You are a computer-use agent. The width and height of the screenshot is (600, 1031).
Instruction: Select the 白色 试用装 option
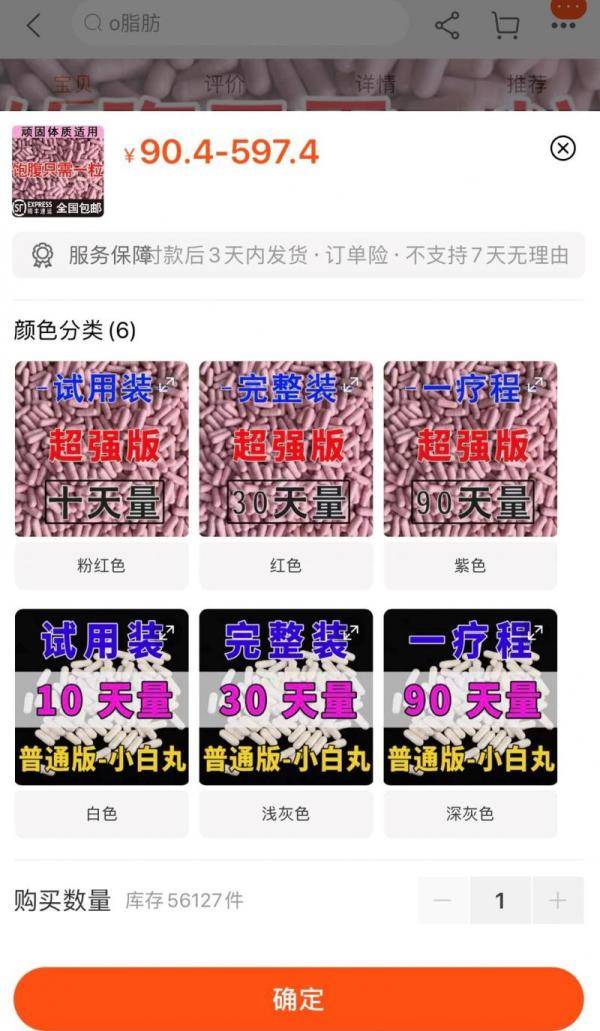pyautogui.click(x=101, y=720)
